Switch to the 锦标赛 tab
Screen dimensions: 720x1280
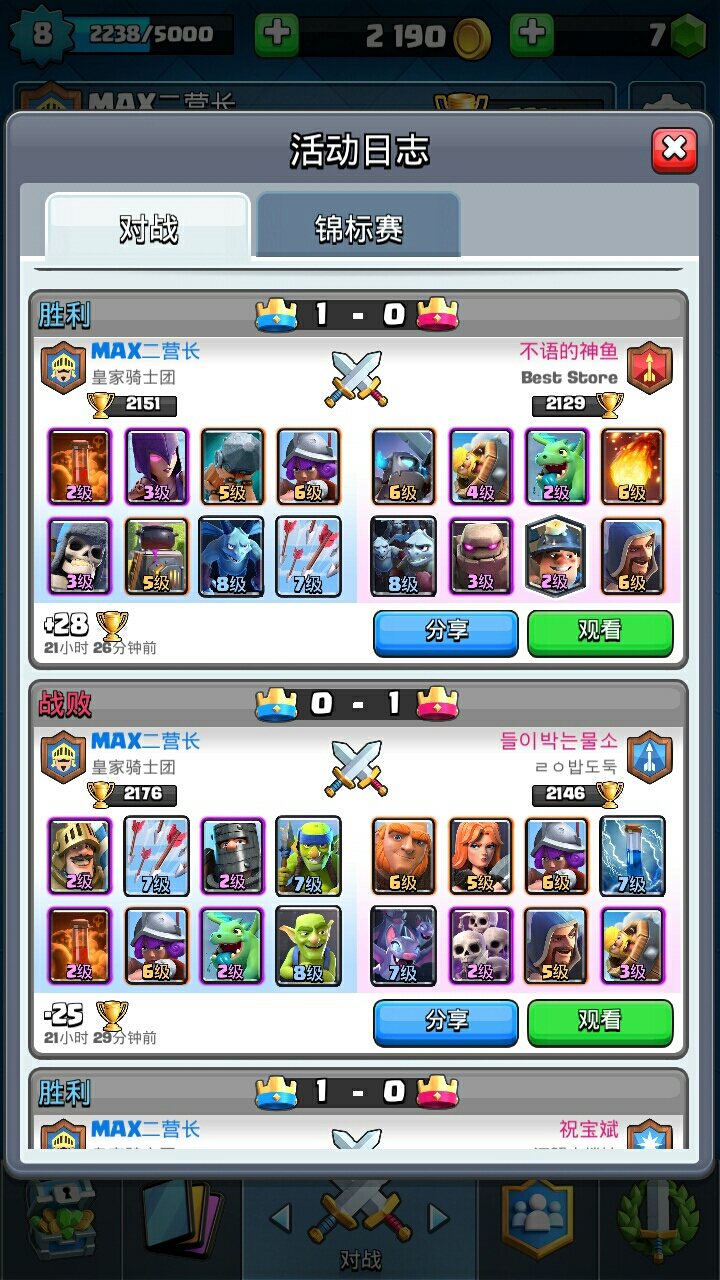358,228
